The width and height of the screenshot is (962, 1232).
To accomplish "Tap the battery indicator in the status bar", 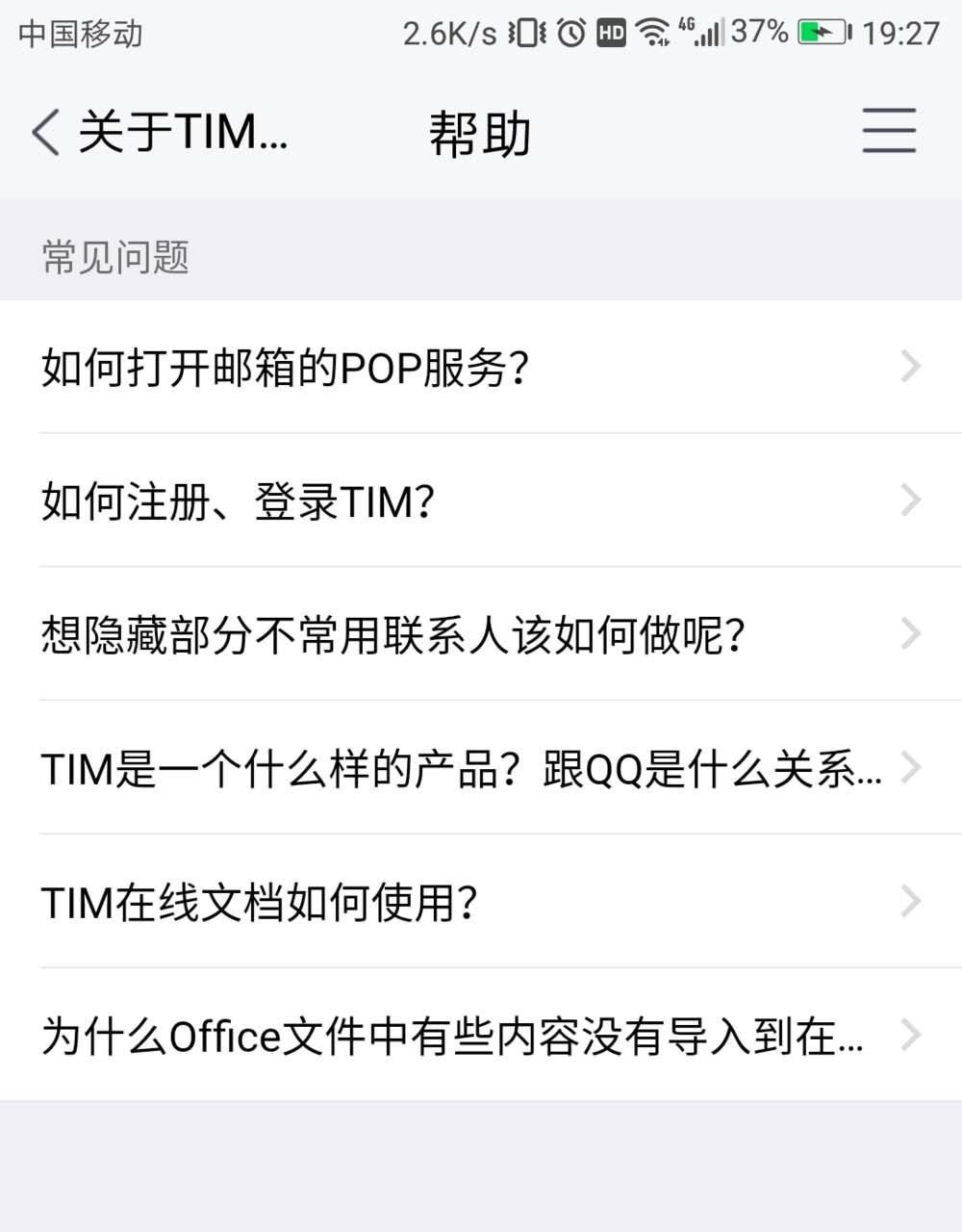I will click(x=823, y=32).
